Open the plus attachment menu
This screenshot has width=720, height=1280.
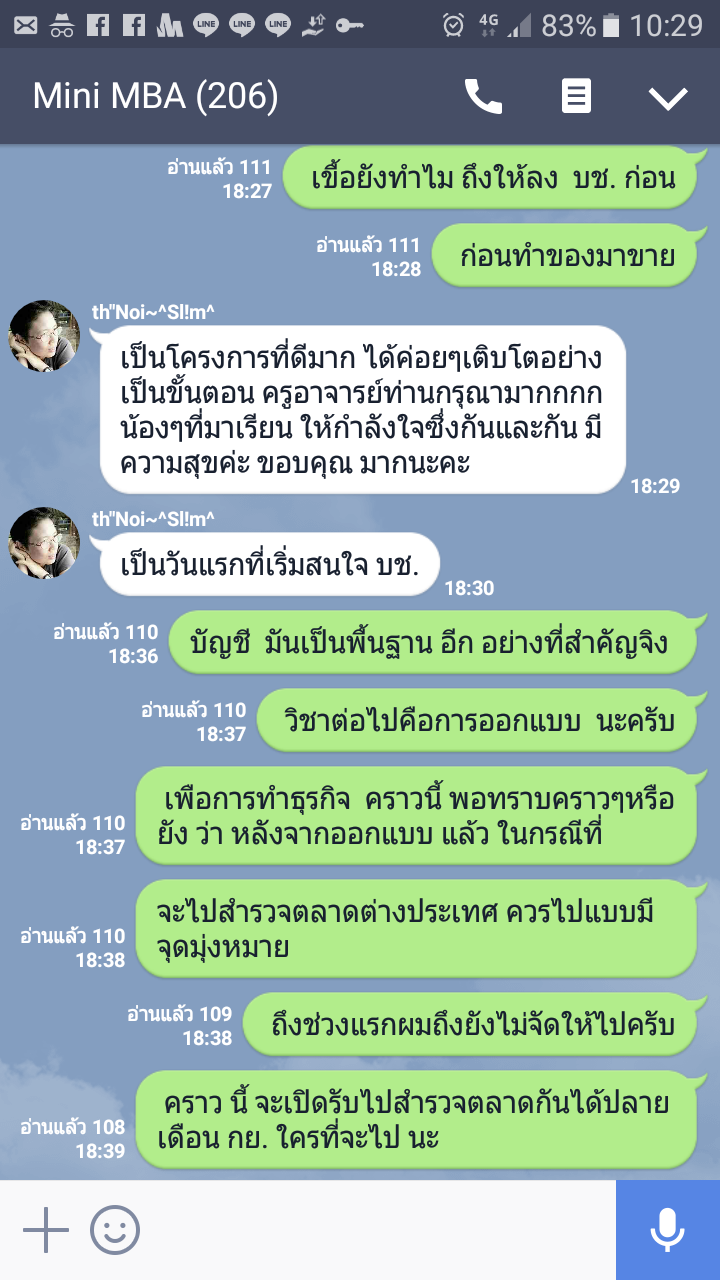point(45,1230)
